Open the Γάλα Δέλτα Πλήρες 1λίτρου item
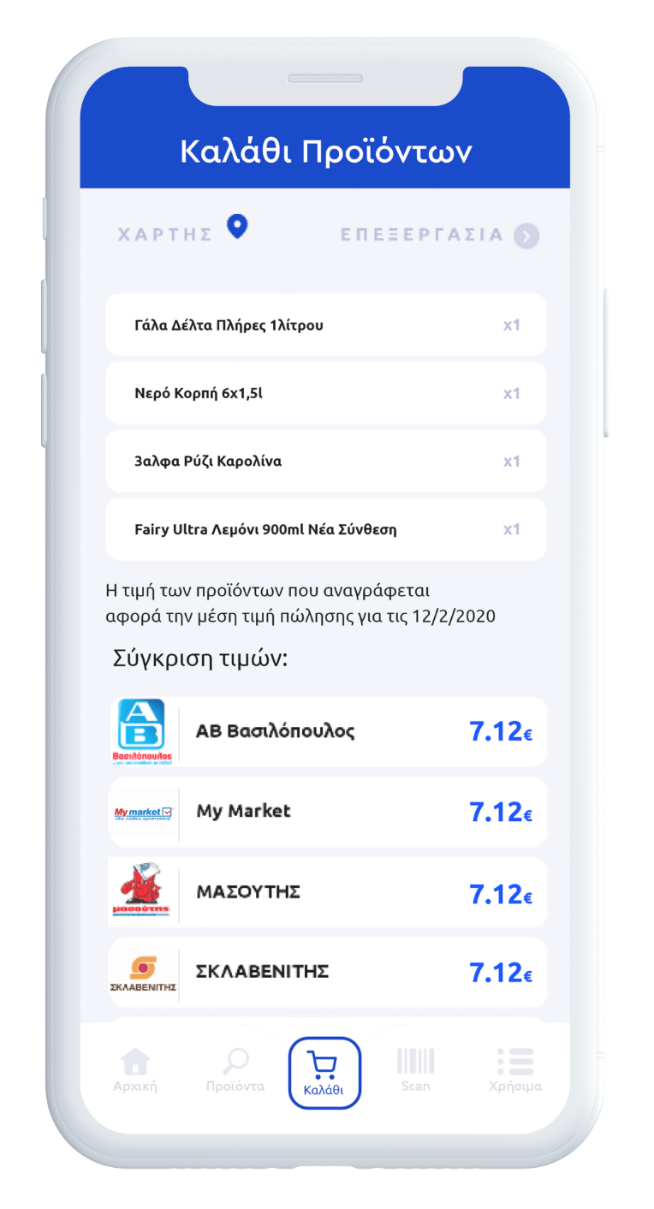Image resolution: width=654 pixels, height=1209 pixels. point(326,324)
